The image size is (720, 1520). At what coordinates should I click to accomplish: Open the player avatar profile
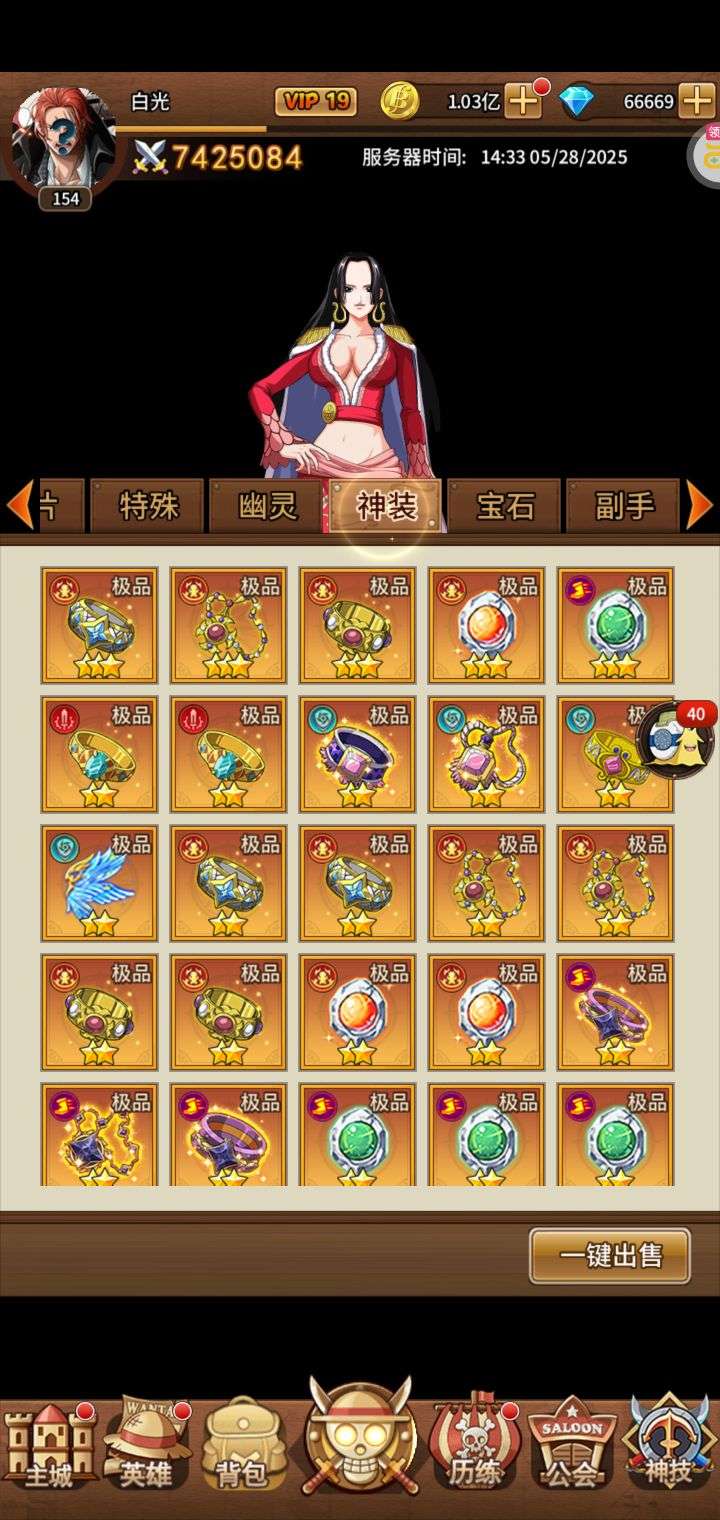pos(62,140)
